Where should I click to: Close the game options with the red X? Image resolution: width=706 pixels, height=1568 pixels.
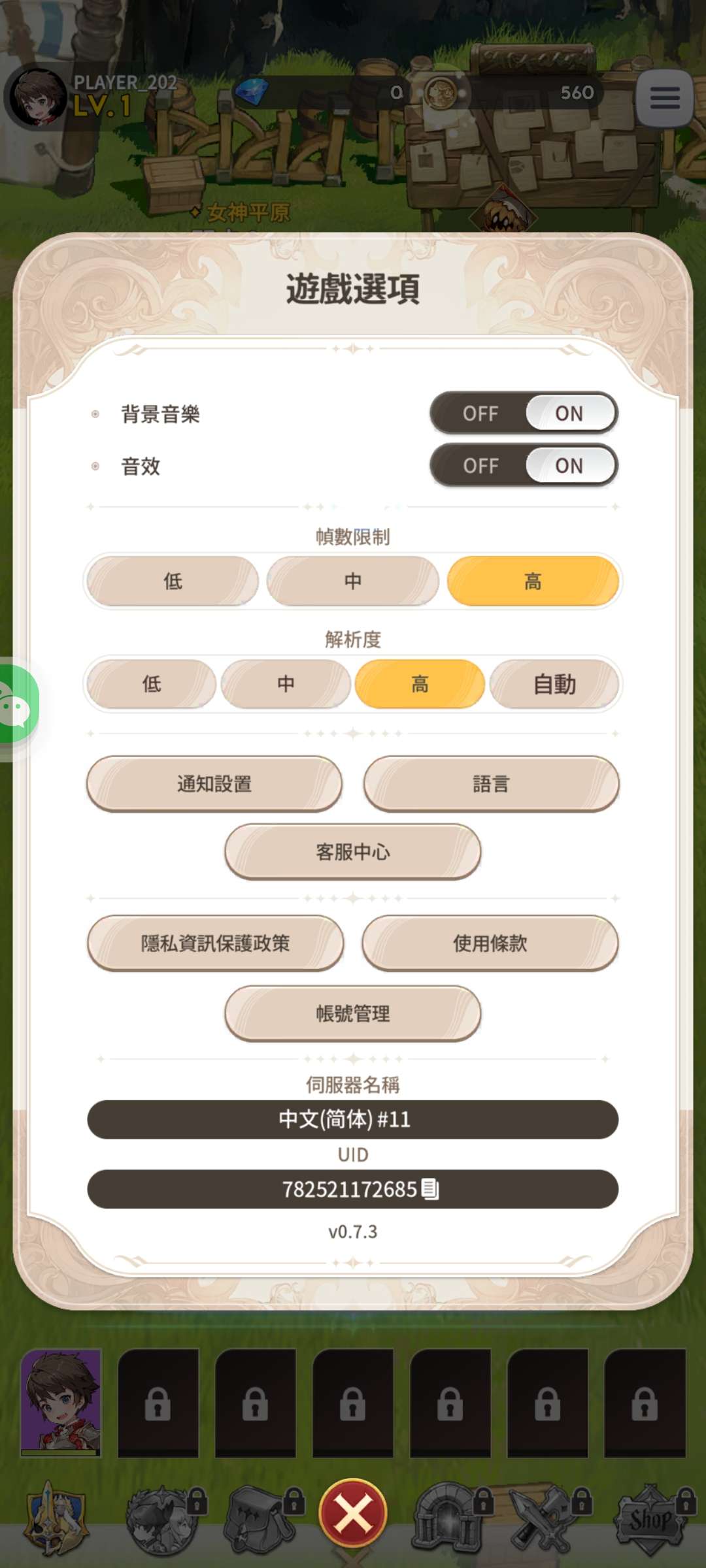point(353,1513)
